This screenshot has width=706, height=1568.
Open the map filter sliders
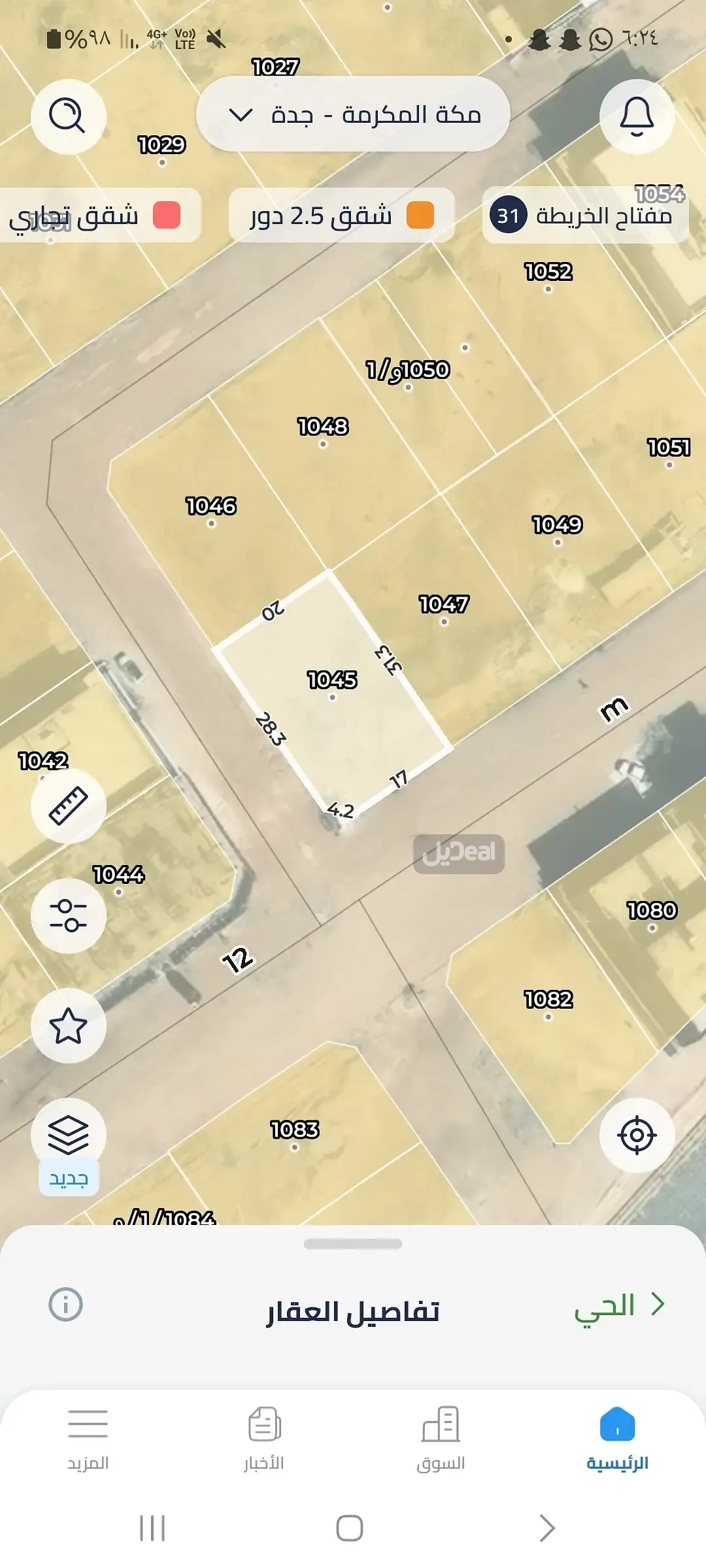point(68,915)
